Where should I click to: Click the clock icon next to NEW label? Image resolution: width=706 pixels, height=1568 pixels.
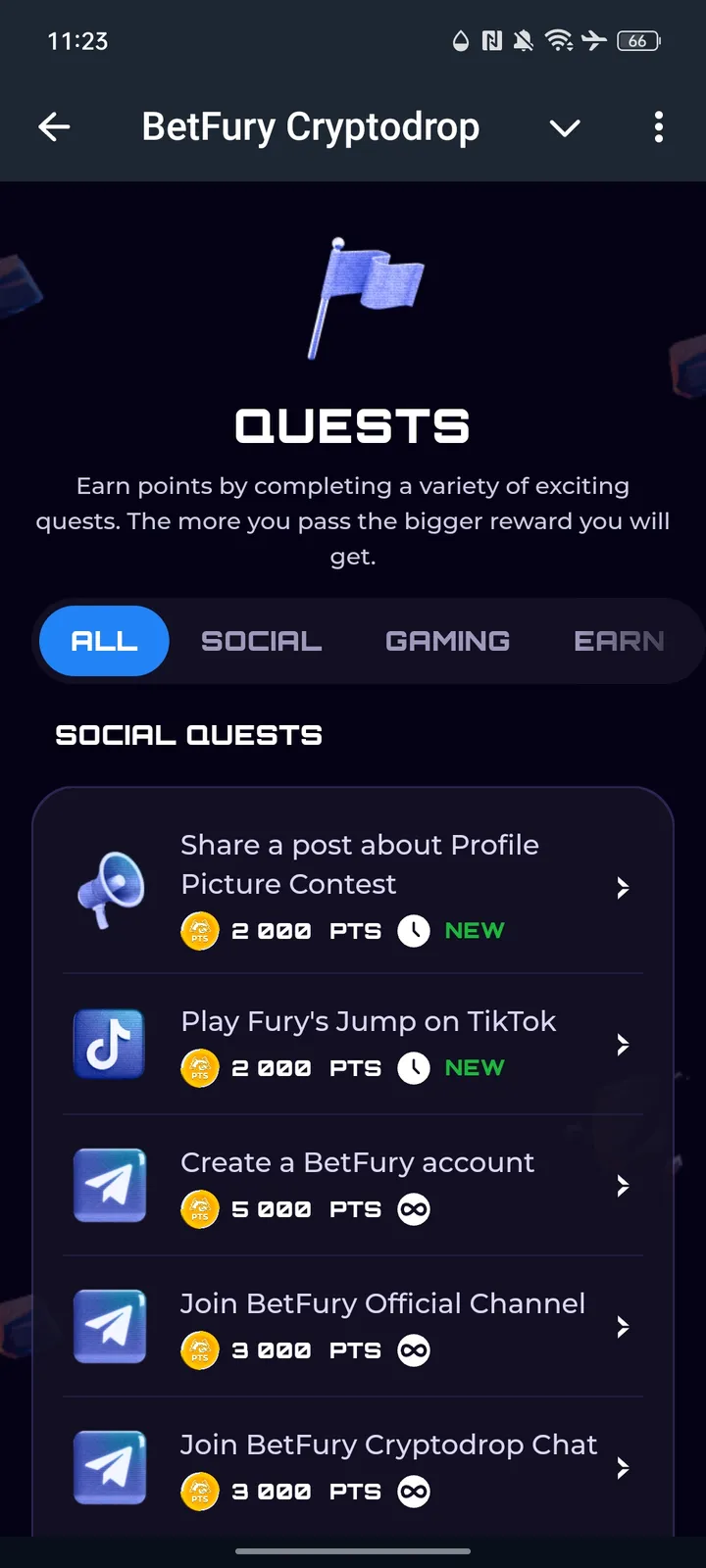414,930
